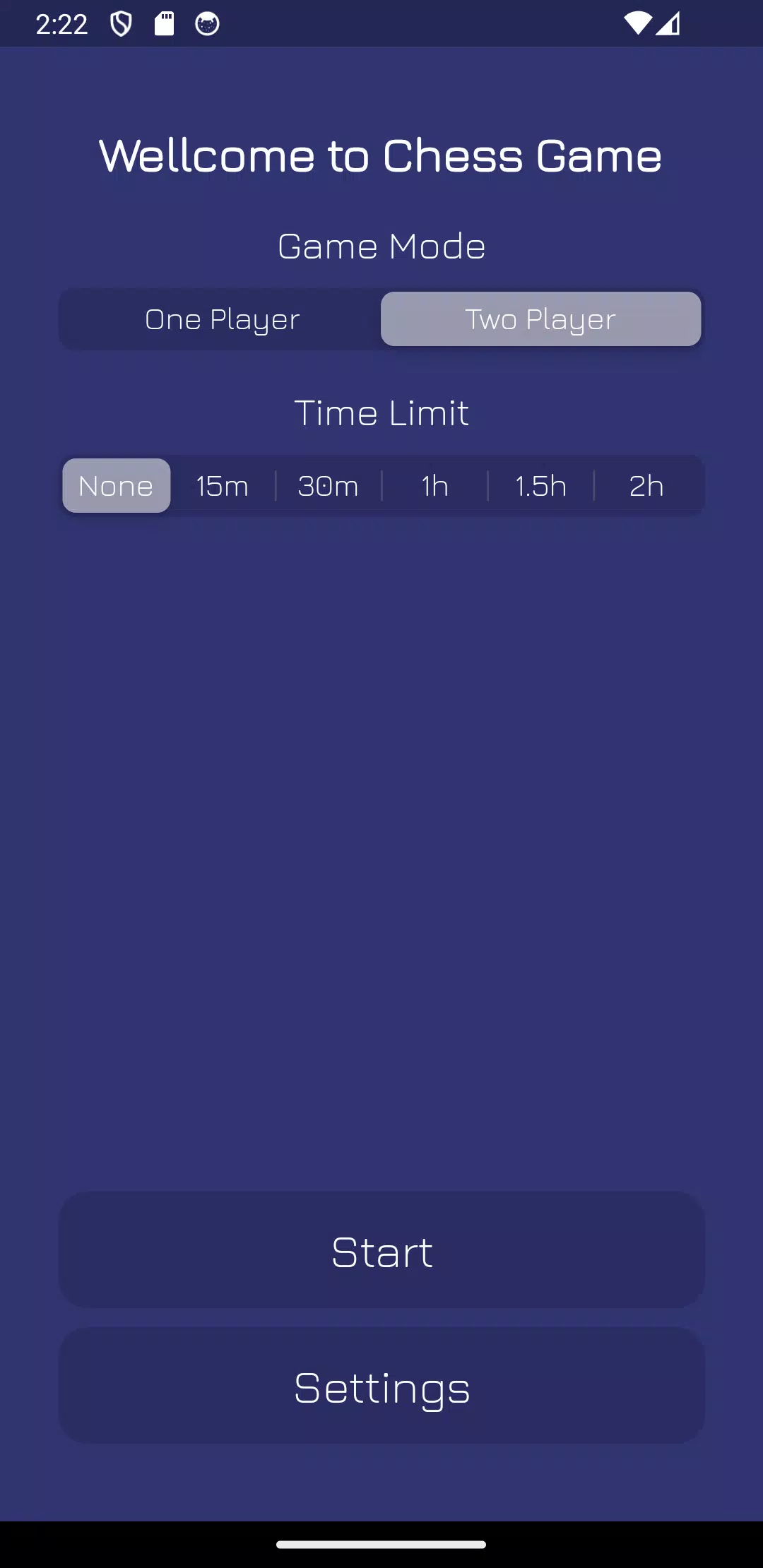Choose the 1.5h time limit
The height and width of the screenshot is (1568, 763).
[x=540, y=486]
